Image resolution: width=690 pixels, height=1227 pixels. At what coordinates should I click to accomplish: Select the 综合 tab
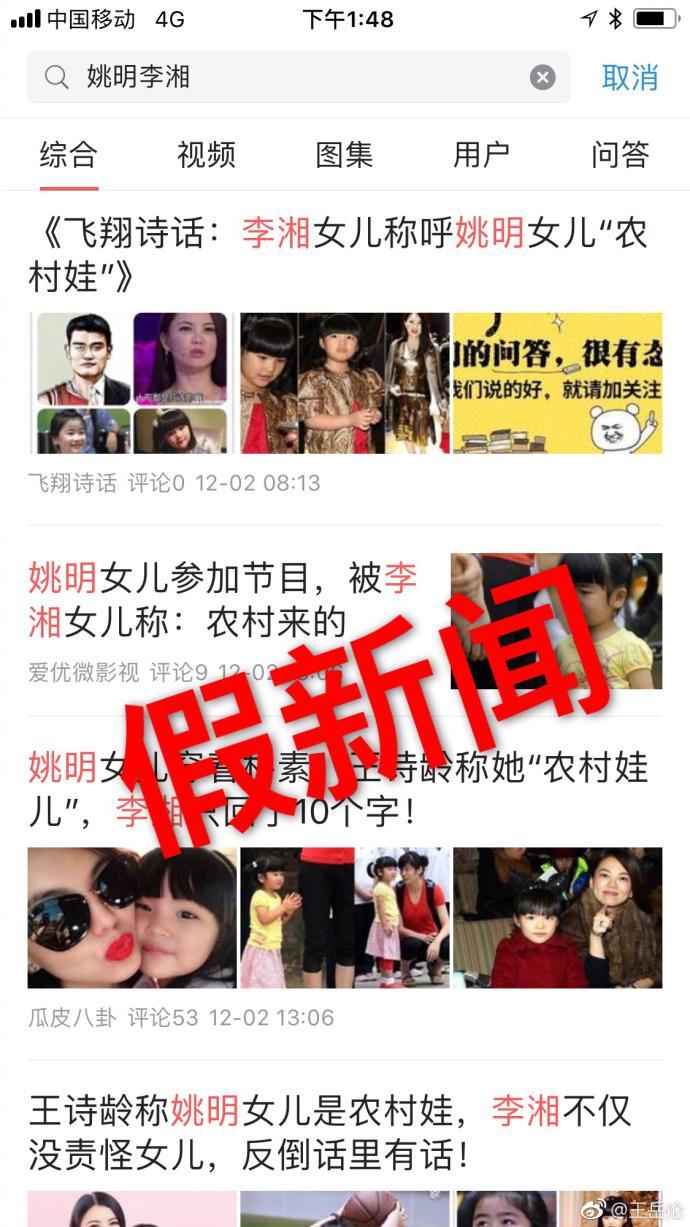68,154
